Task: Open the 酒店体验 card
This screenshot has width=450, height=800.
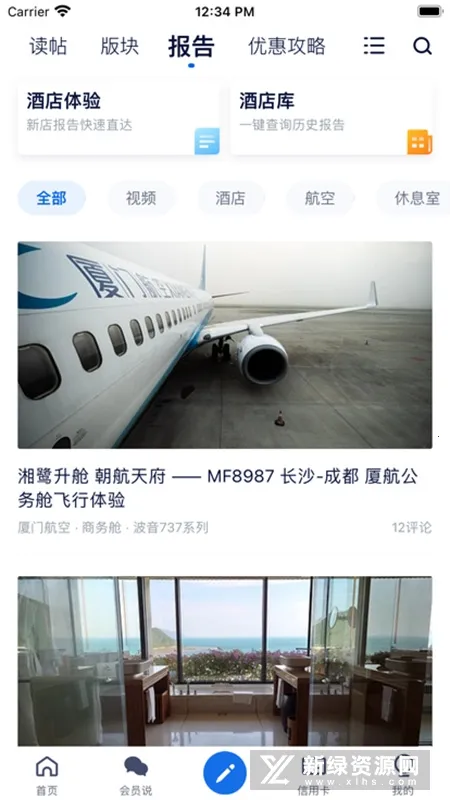Action: (x=119, y=119)
